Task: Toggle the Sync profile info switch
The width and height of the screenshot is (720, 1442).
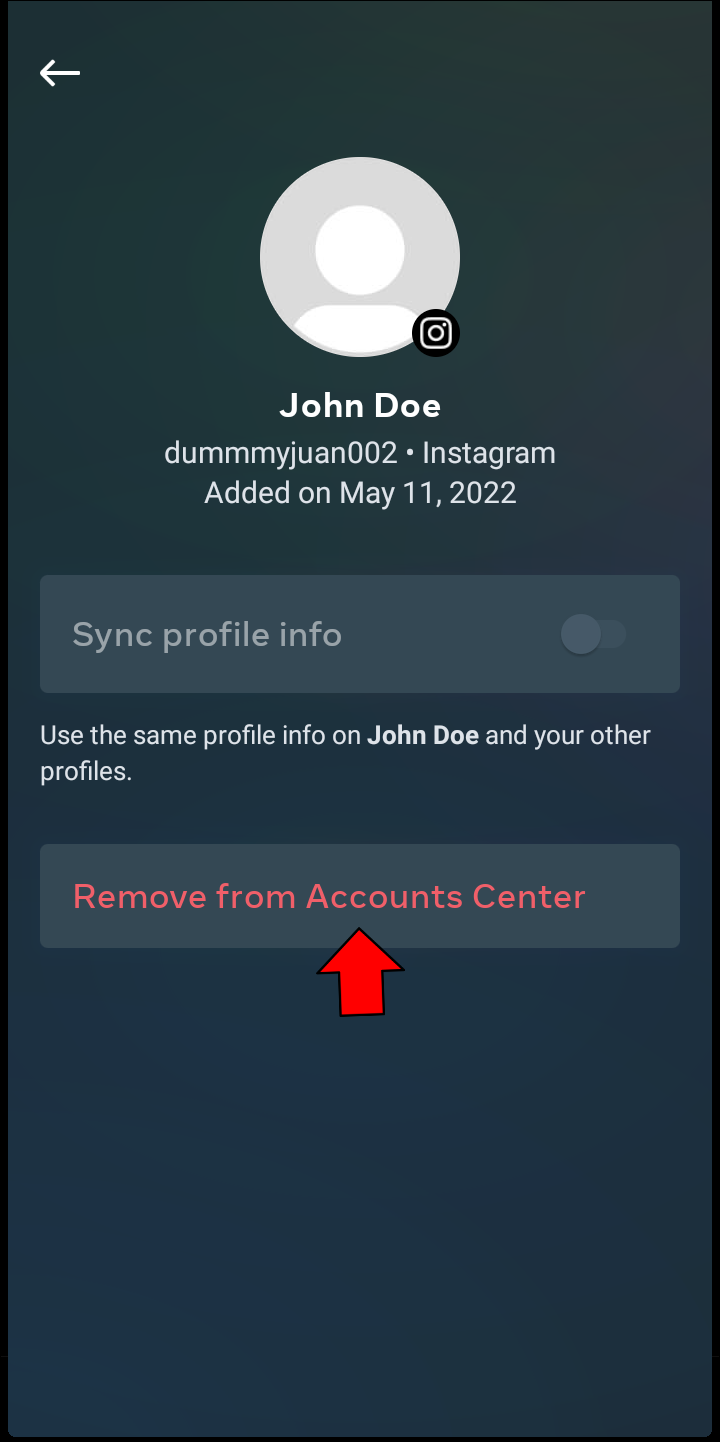Action: click(x=593, y=634)
